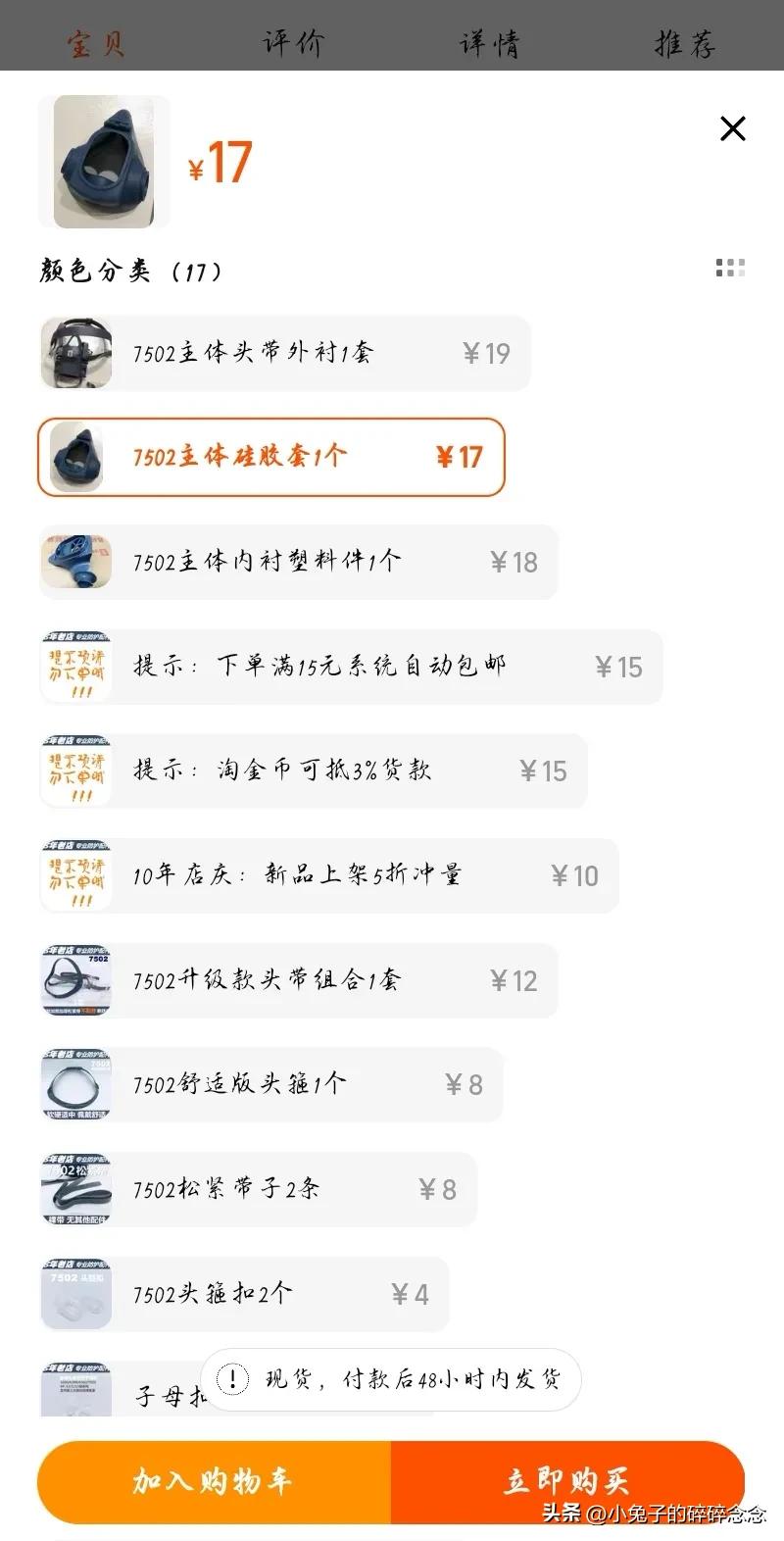The width and height of the screenshot is (784, 1541).
Task: Click the 7502升级款头带组合 option image
Action: (78, 980)
